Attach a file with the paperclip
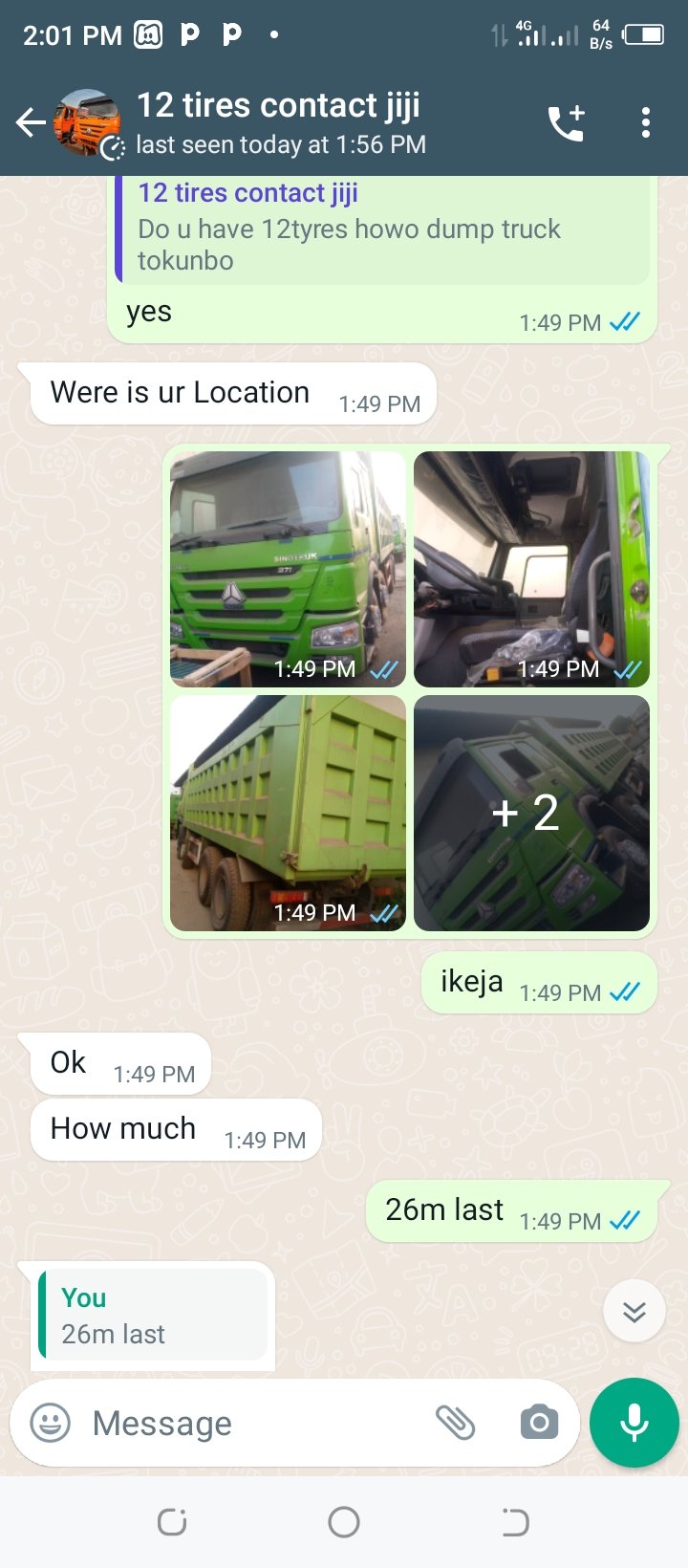This screenshot has width=688, height=1568. pos(456,1423)
